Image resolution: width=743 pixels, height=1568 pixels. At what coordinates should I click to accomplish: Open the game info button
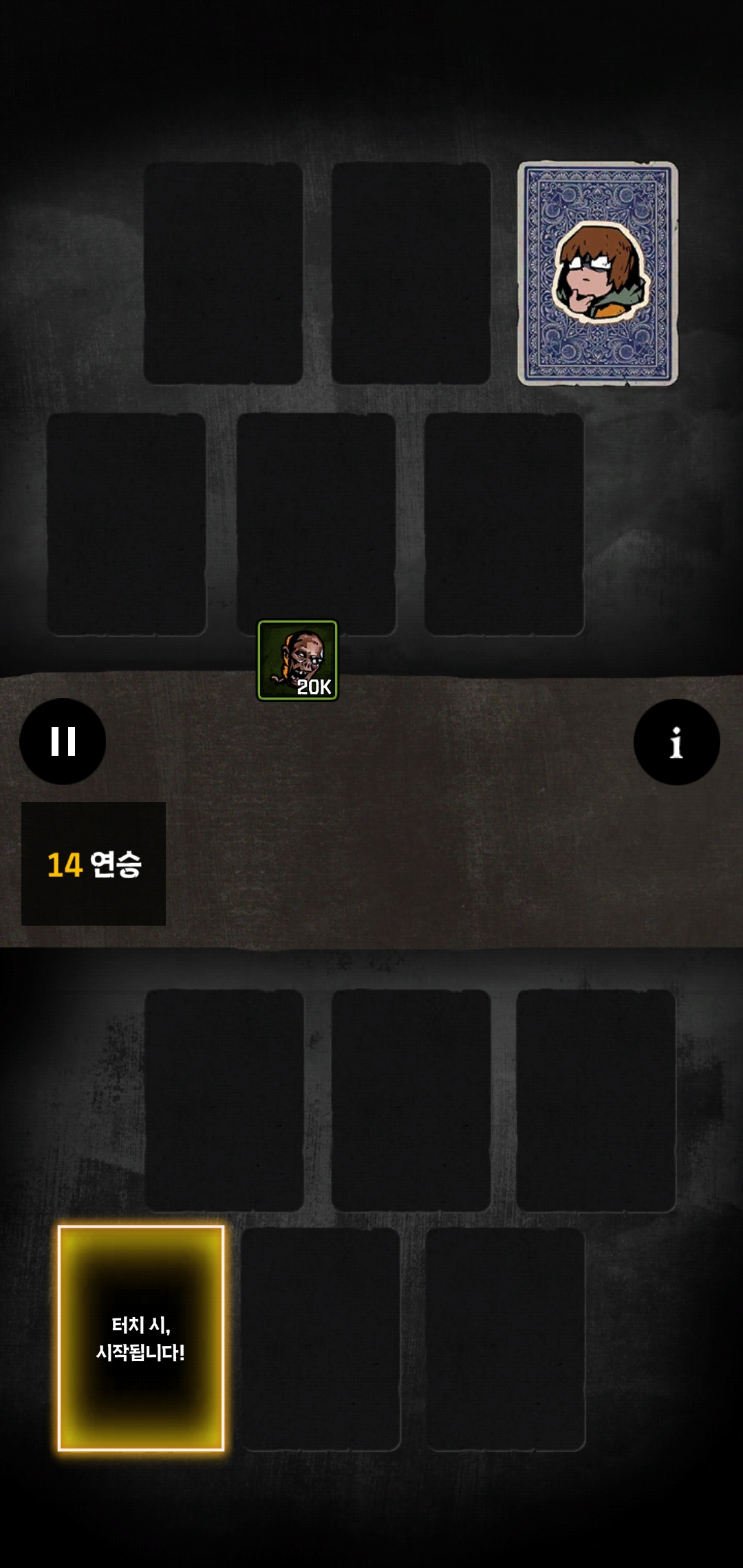(676, 742)
